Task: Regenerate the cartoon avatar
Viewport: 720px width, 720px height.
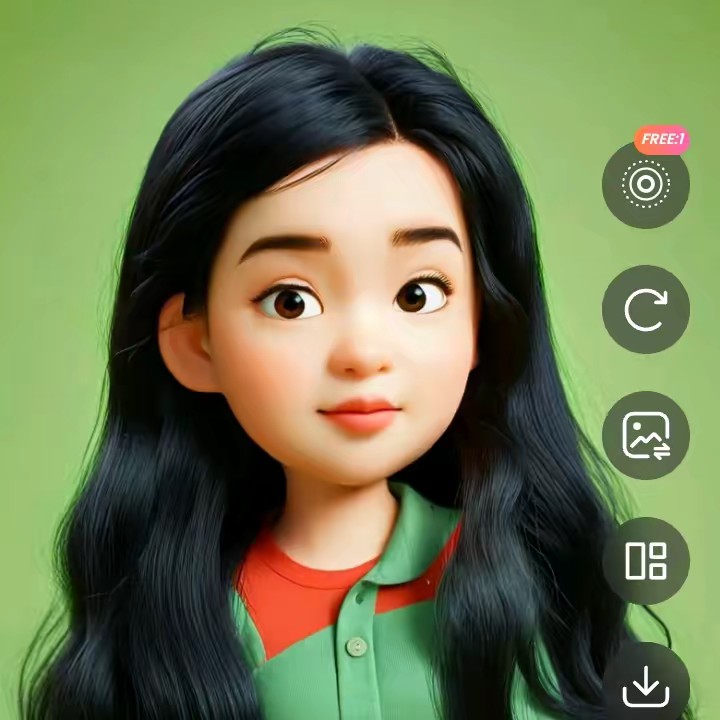Action: tap(645, 310)
